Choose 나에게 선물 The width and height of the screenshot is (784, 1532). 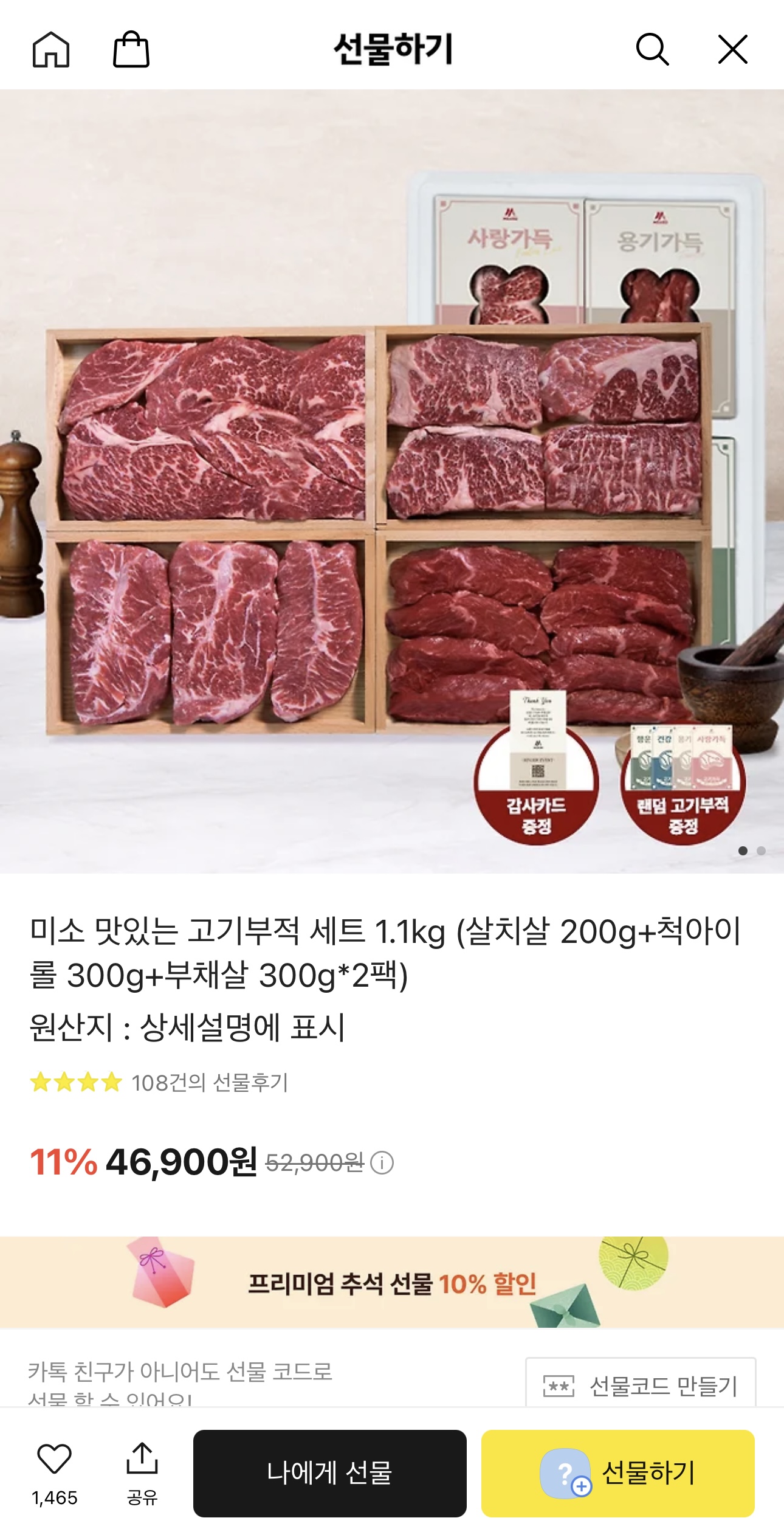[x=329, y=1473]
